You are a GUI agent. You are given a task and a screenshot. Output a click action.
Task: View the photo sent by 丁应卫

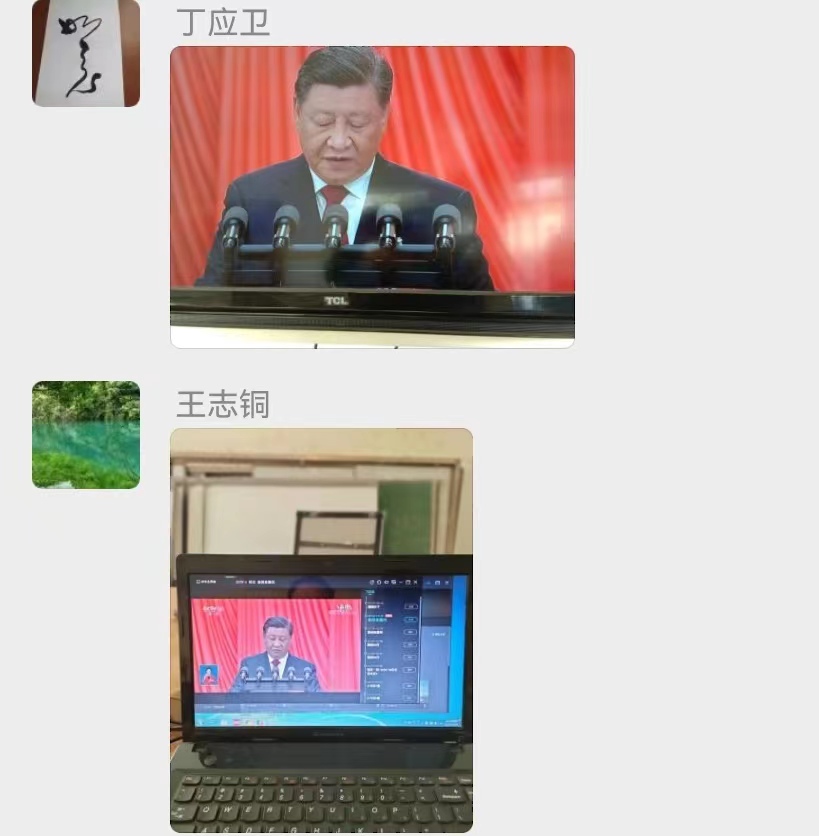372,197
